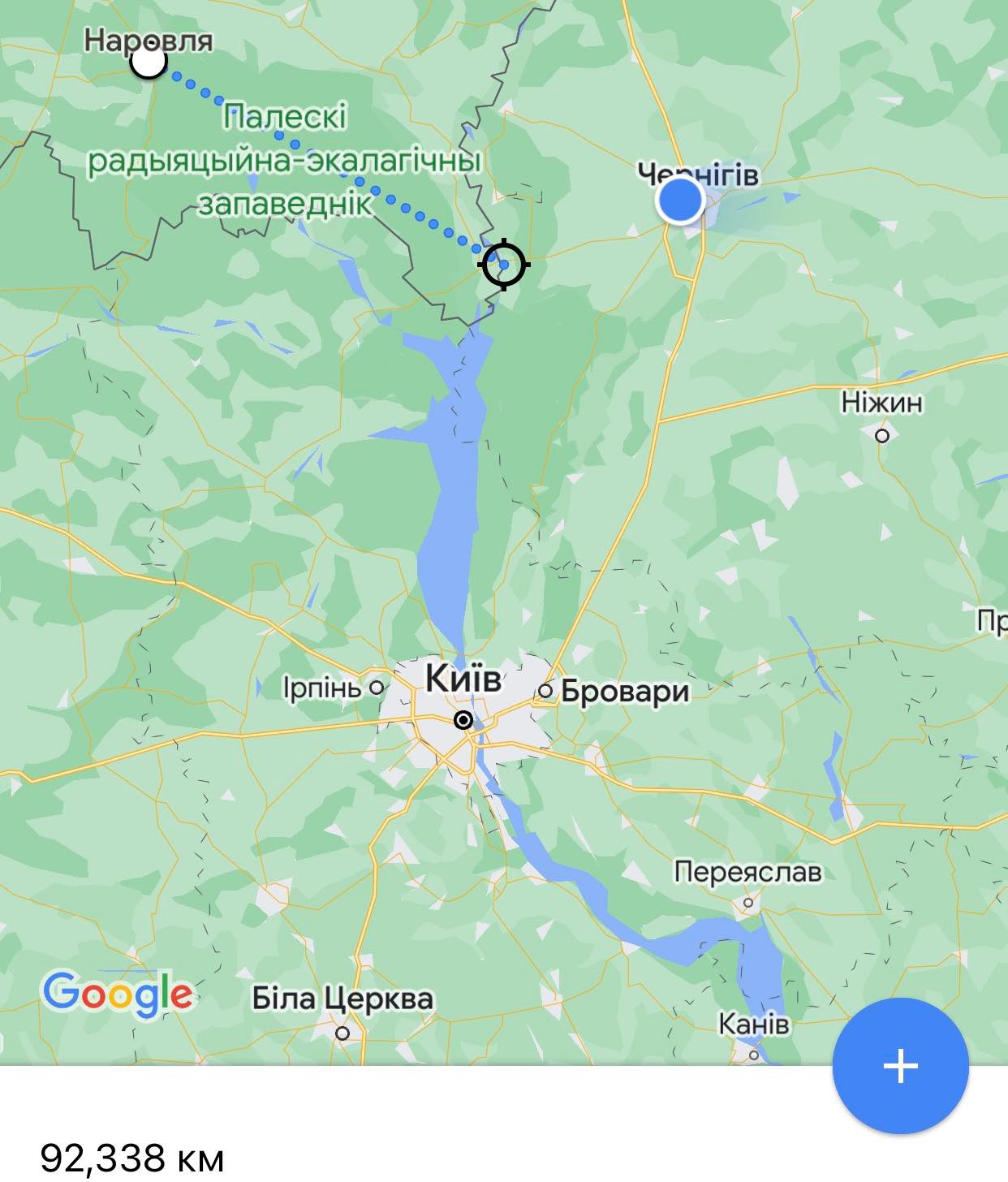Tap the white measurement start point at Наровля
The image size is (1008, 1182).
click(149, 61)
